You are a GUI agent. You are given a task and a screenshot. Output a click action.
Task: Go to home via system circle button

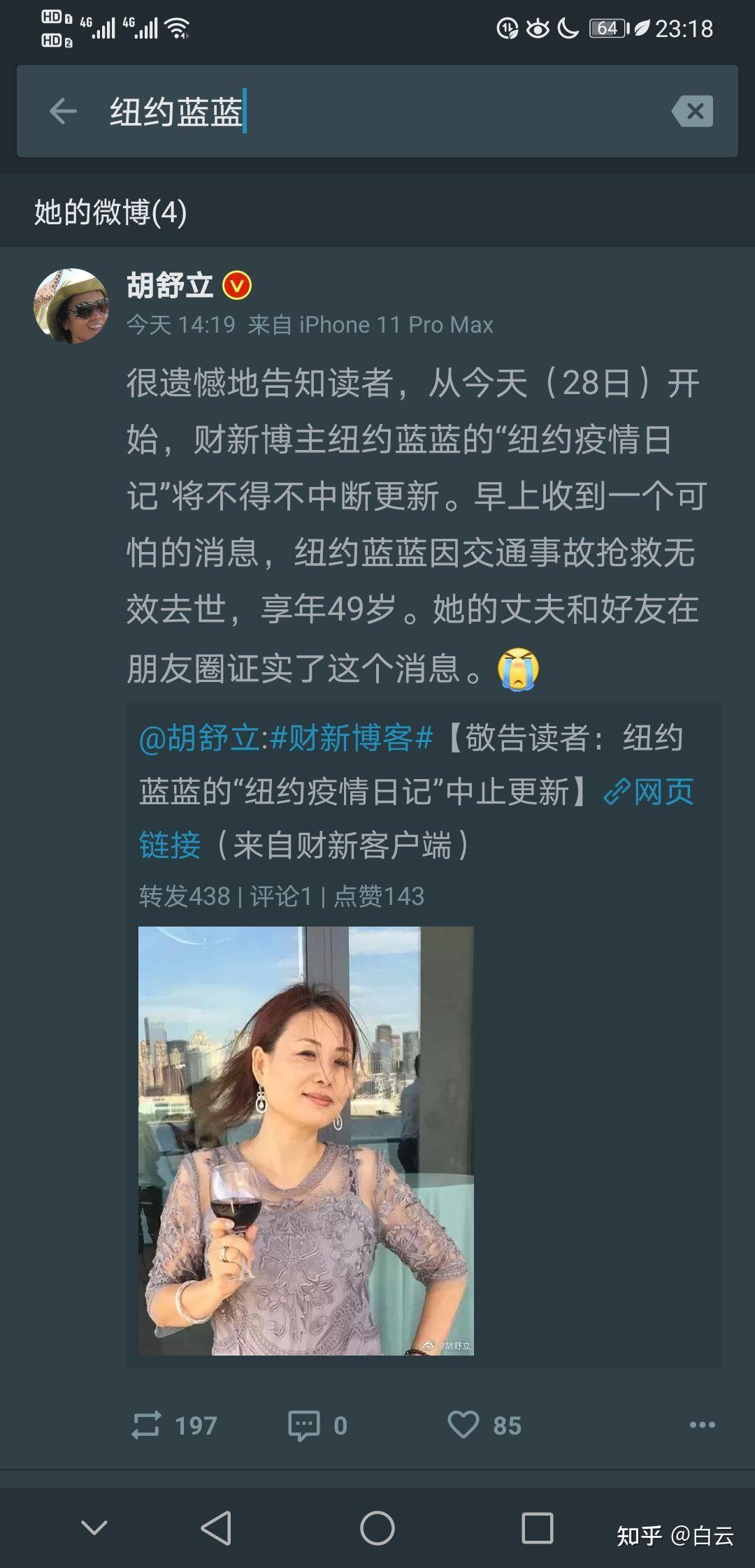coord(377,1527)
